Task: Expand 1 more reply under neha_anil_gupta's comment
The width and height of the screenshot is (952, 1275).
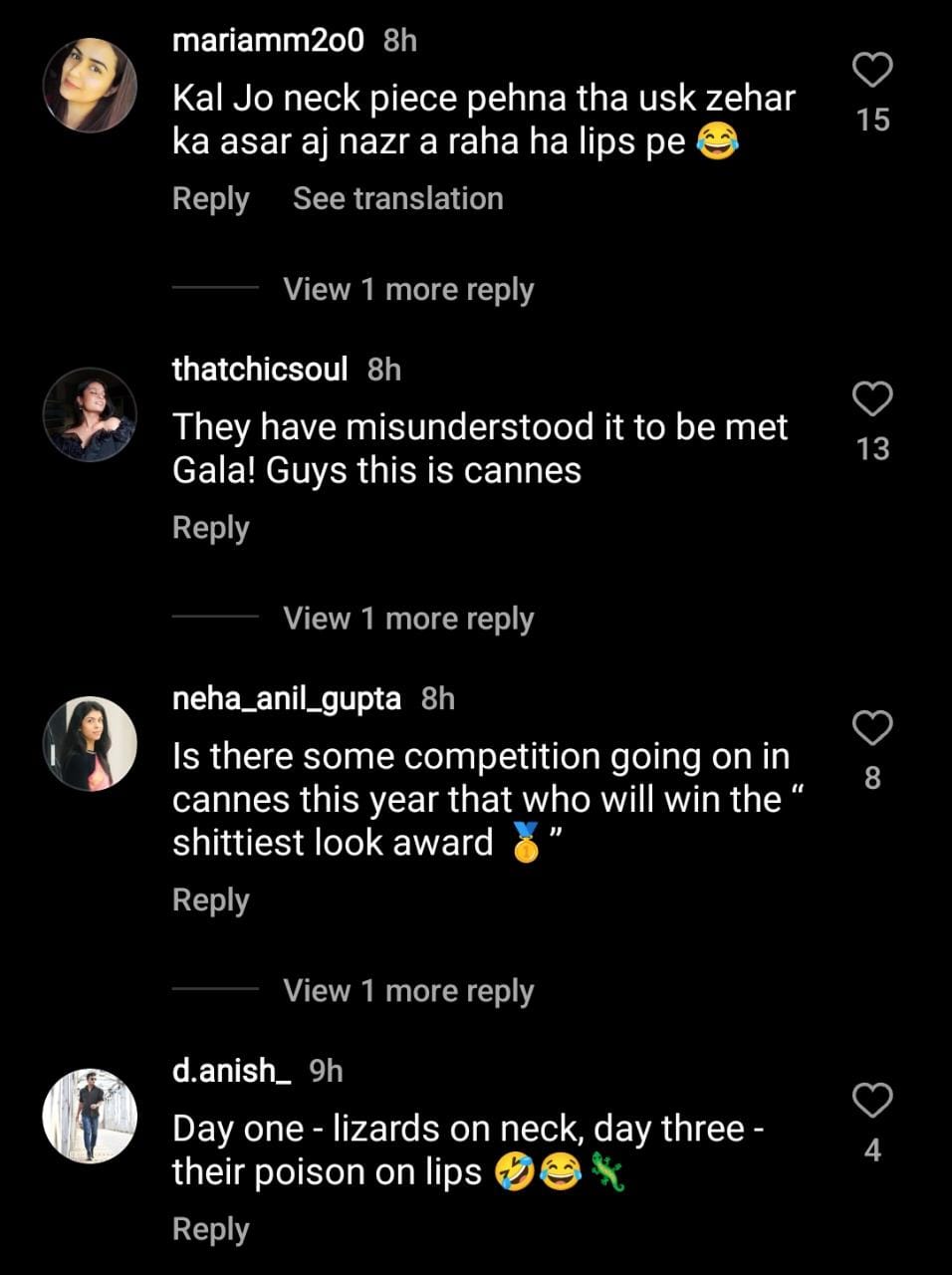Action: click(408, 990)
